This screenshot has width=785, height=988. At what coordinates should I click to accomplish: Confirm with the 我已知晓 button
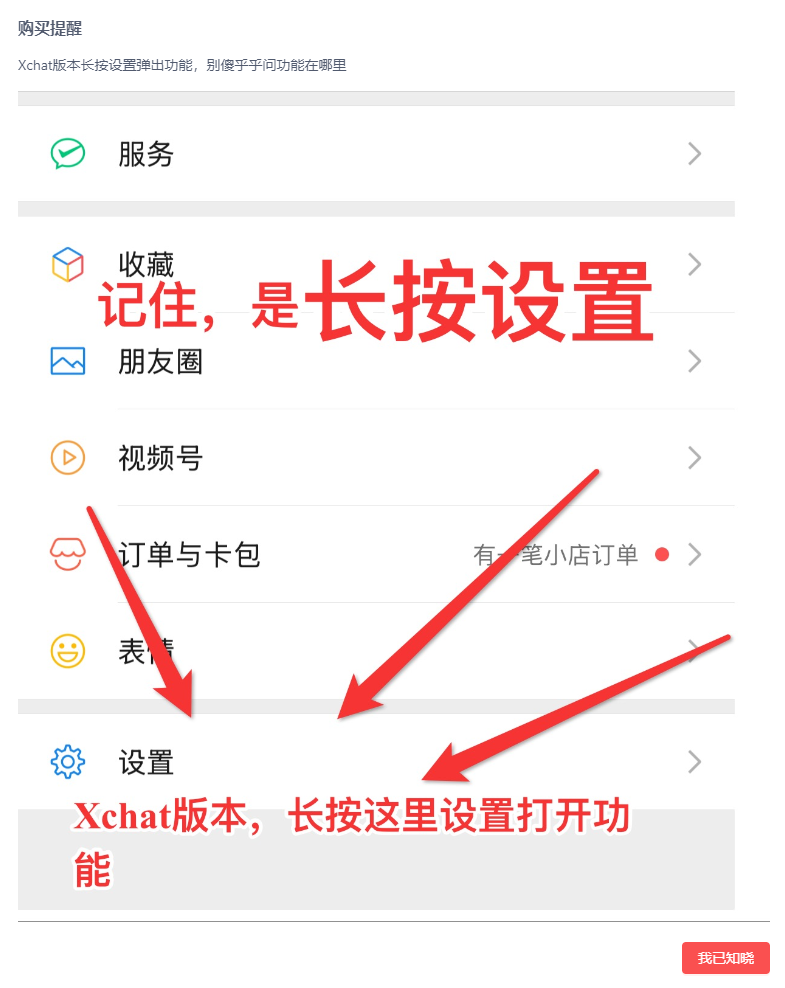pos(725,957)
